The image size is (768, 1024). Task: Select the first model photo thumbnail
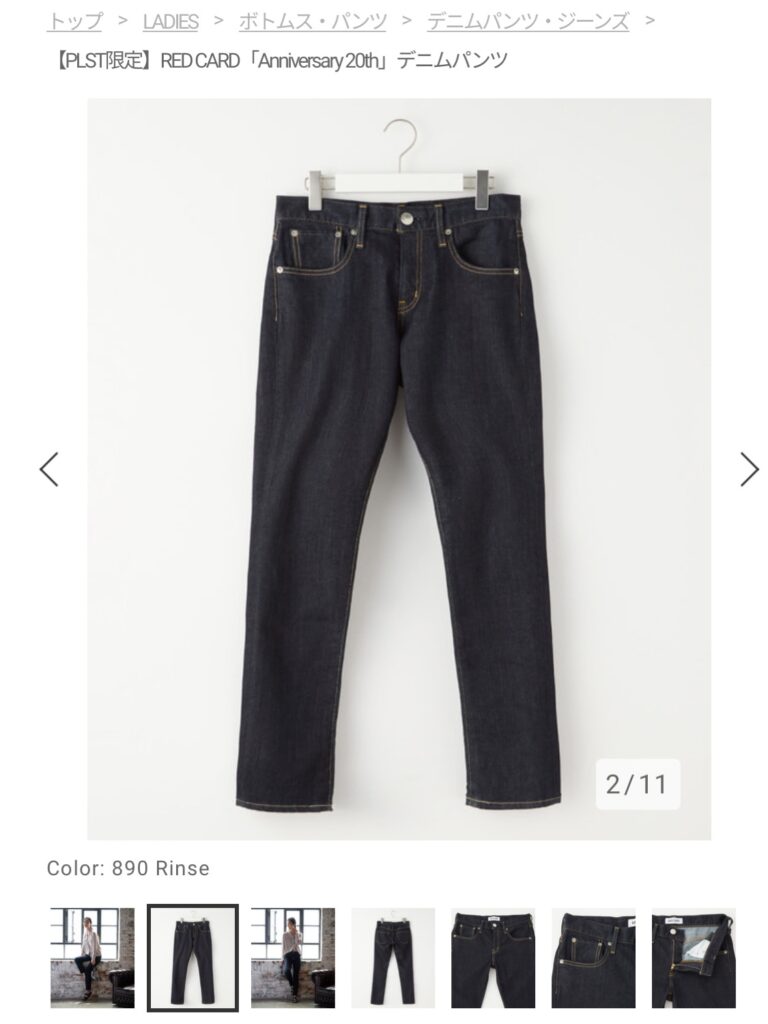(x=92, y=957)
